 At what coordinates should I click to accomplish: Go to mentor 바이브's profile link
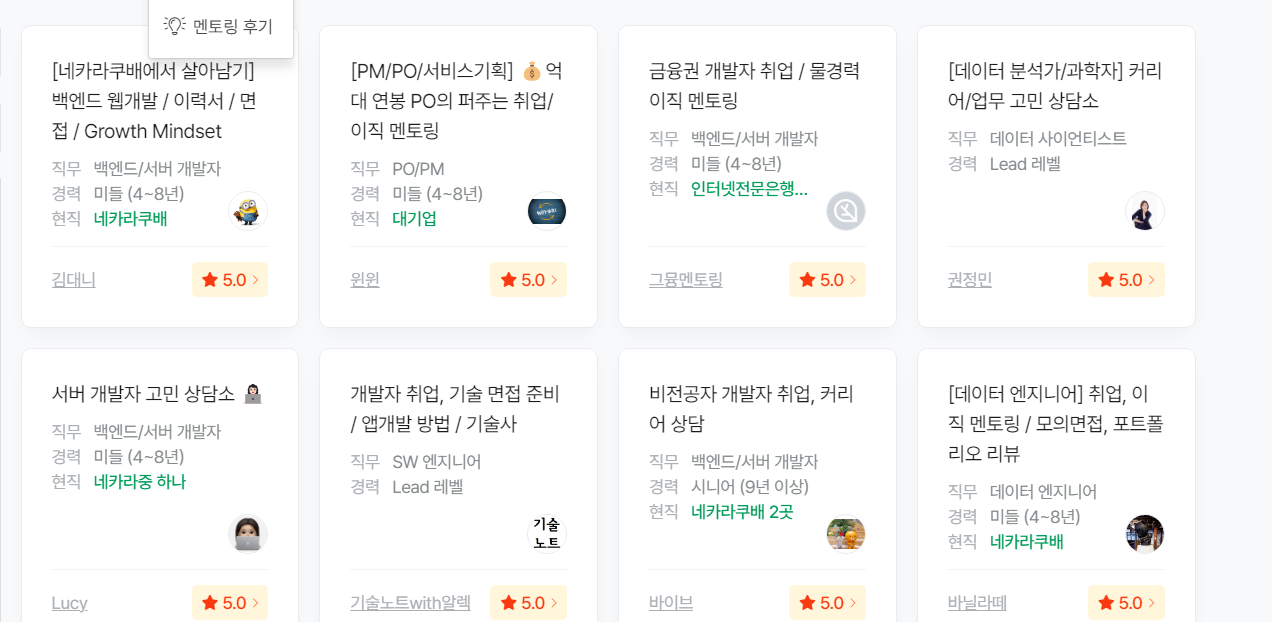pos(671,603)
